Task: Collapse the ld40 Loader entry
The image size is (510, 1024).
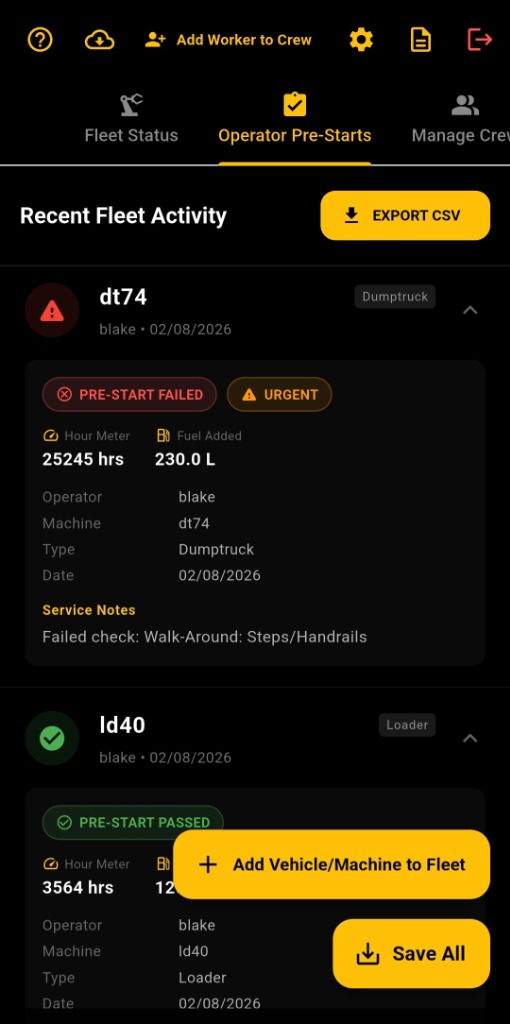Action: tap(470, 739)
